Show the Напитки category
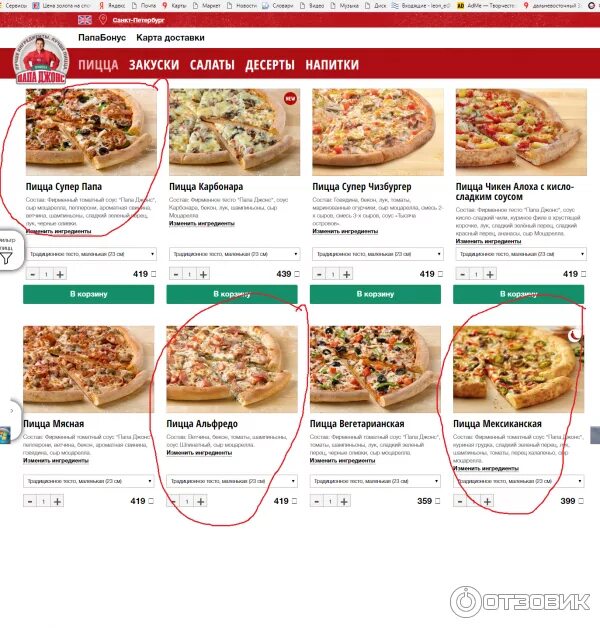 click(x=331, y=65)
